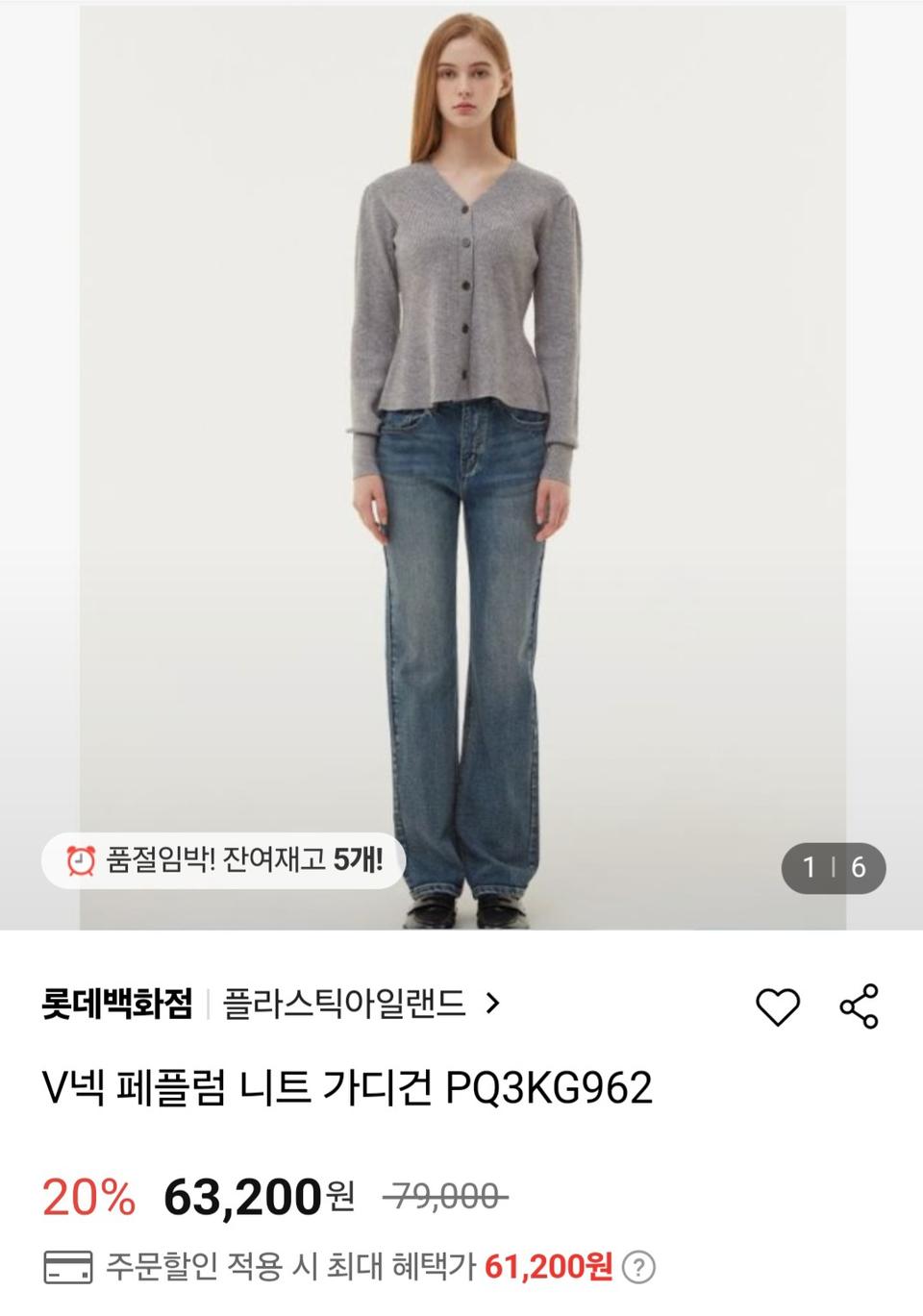Click the 1 | 6 image counter

point(833,869)
